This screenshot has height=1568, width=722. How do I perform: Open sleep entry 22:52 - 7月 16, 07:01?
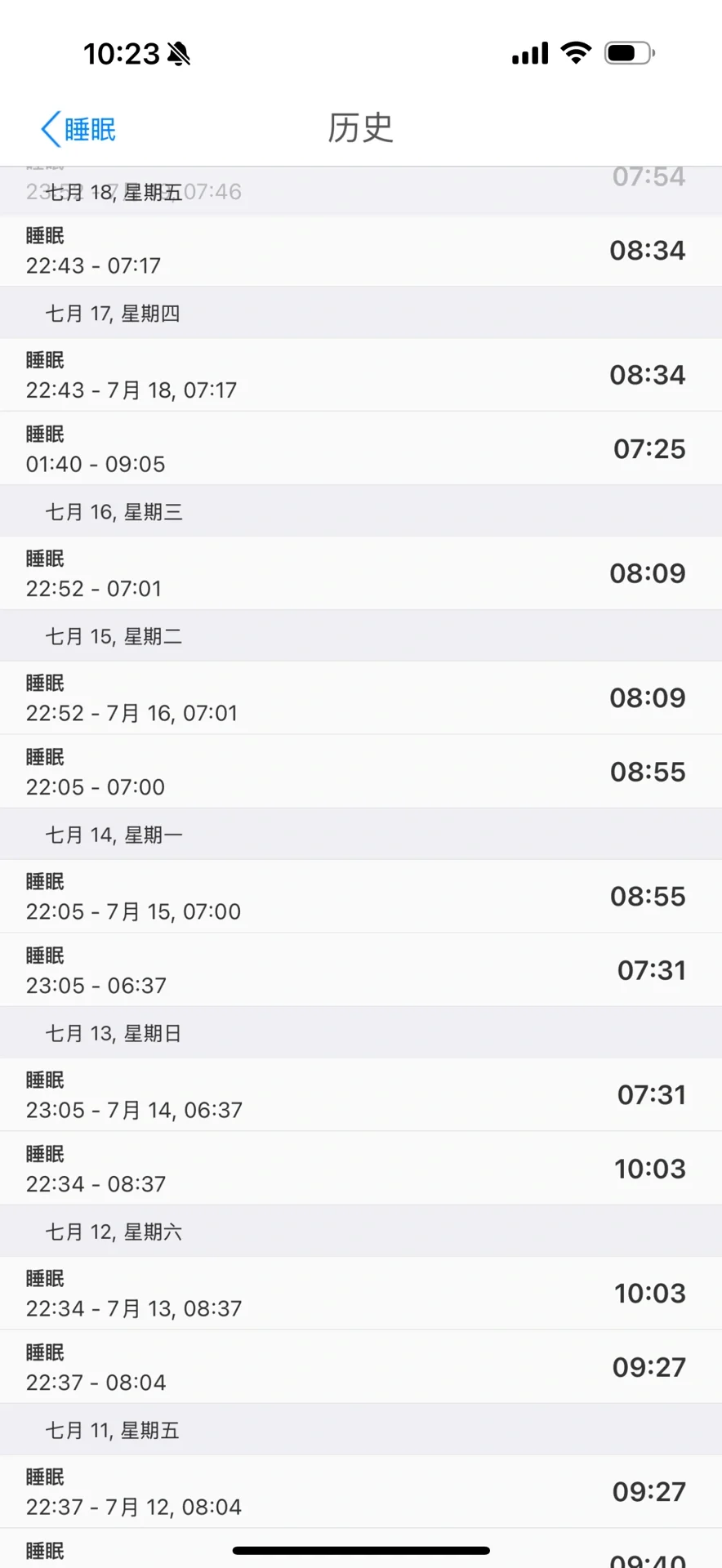click(361, 697)
